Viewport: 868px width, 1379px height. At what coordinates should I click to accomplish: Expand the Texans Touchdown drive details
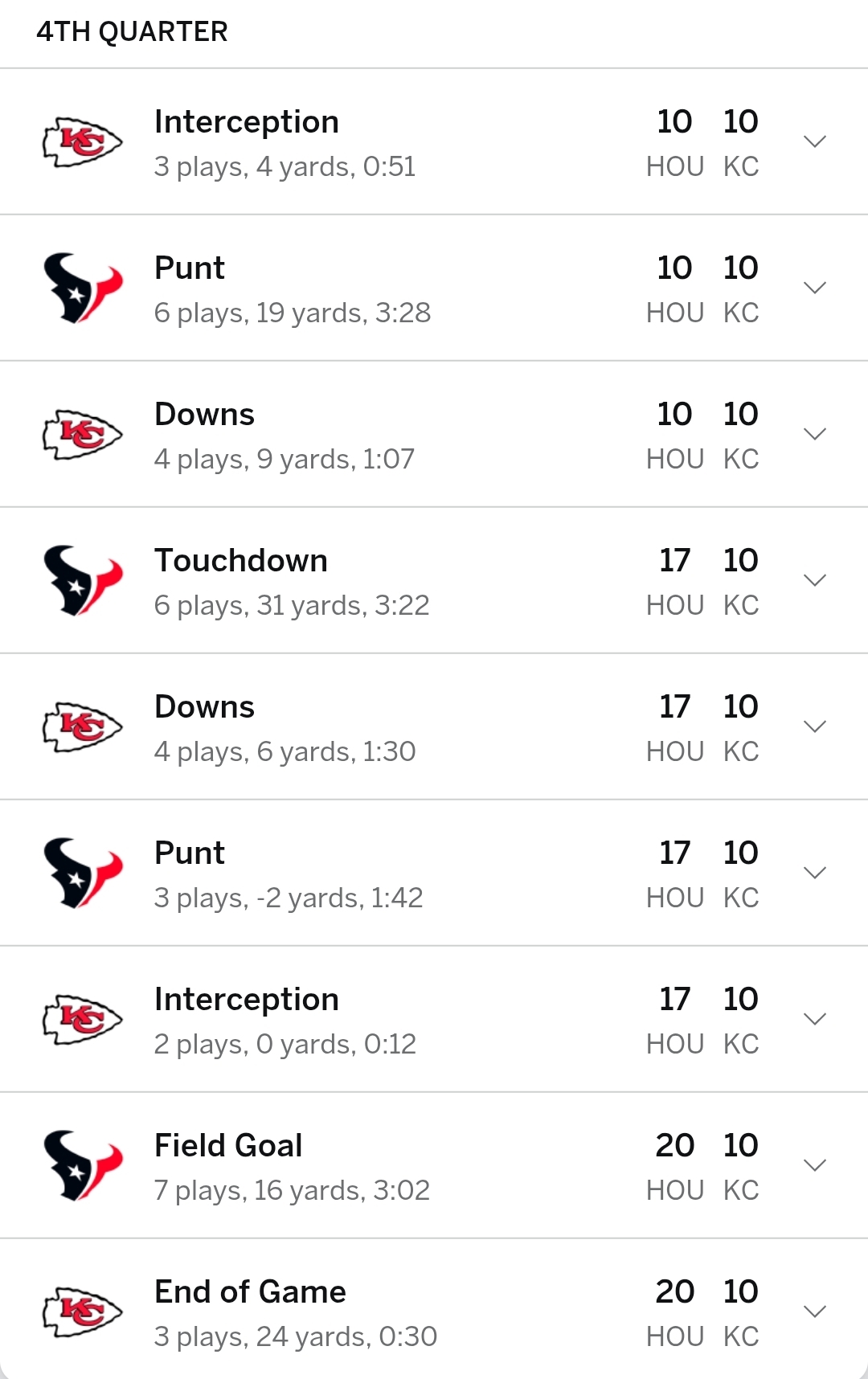coord(814,581)
